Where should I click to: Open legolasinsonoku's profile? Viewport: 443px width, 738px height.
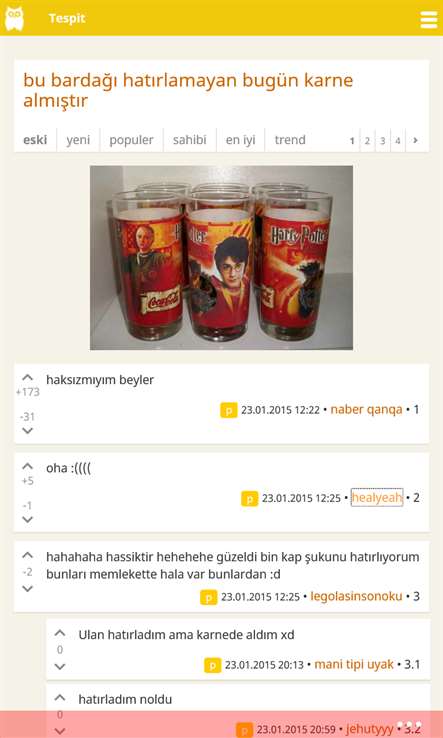point(356,596)
